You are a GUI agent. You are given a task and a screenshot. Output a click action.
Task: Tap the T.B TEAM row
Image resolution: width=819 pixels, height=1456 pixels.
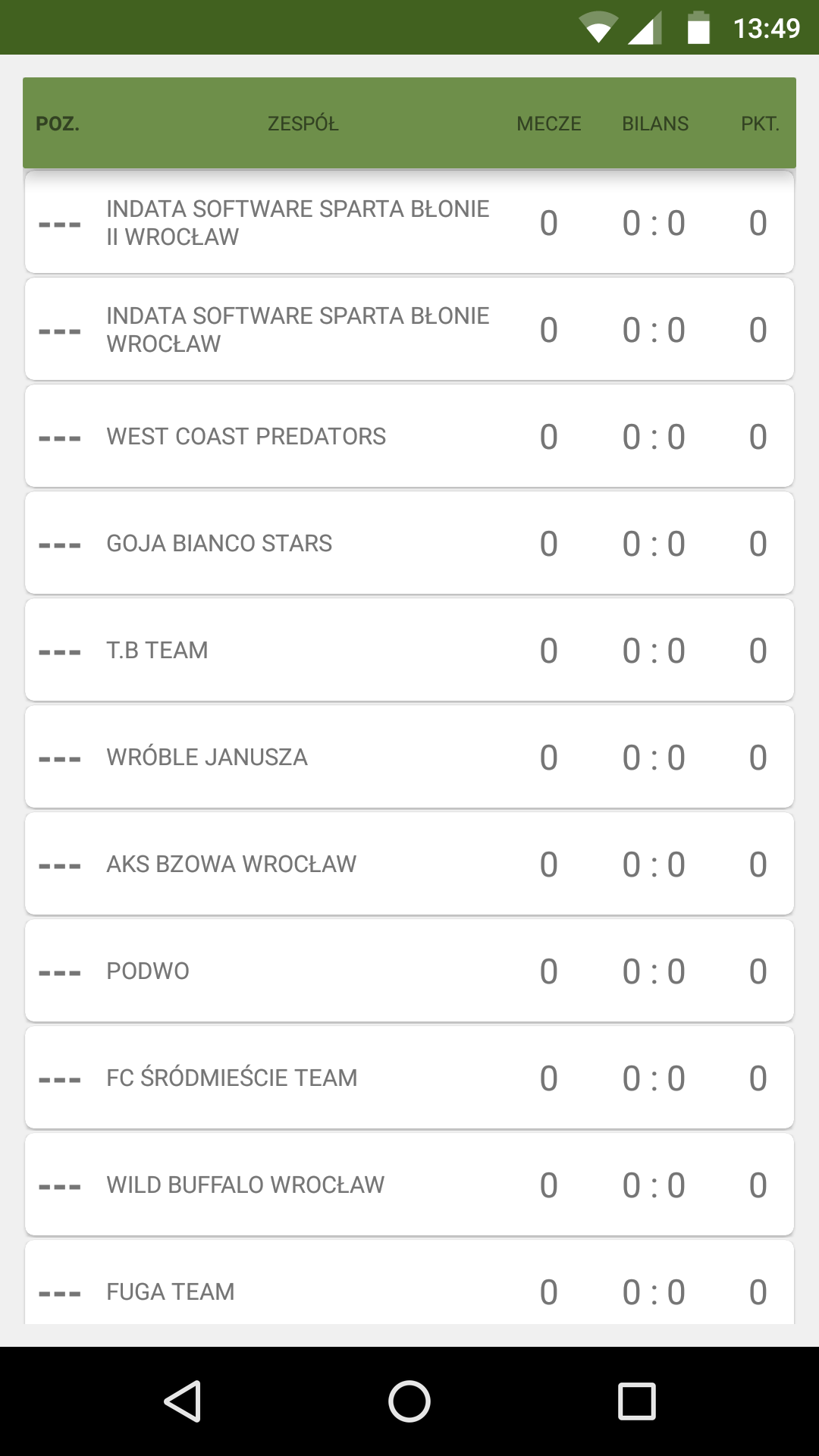[x=409, y=650]
